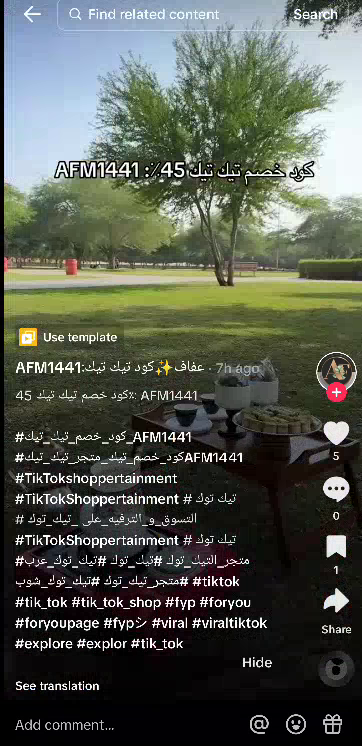The image size is (362, 746).
Task: Send a gift with the gift icon
Action: (x=333, y=725)
